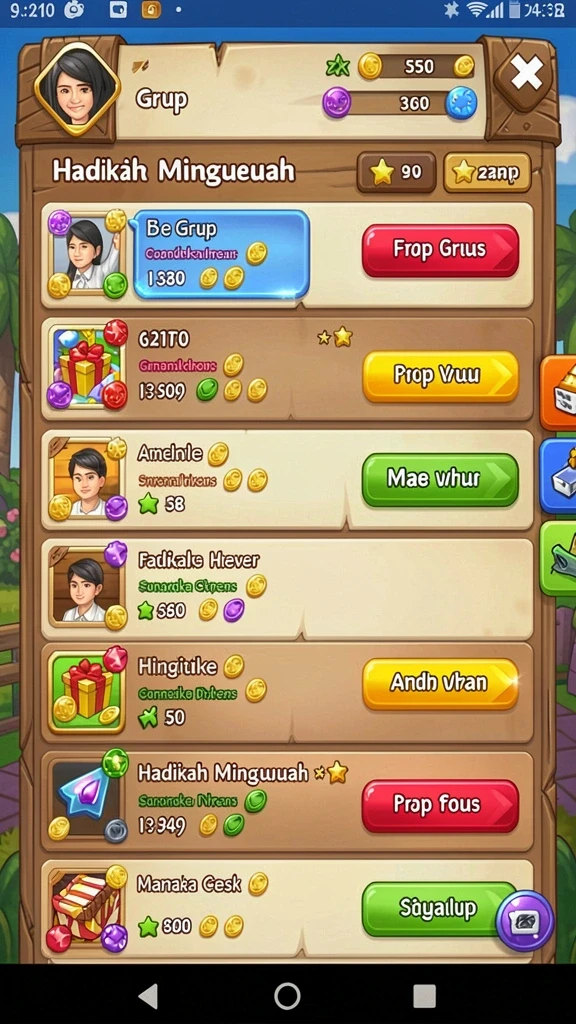576x1024 pixels.
Task: Tap the blue plus next to 360
Action: point(461,103)
